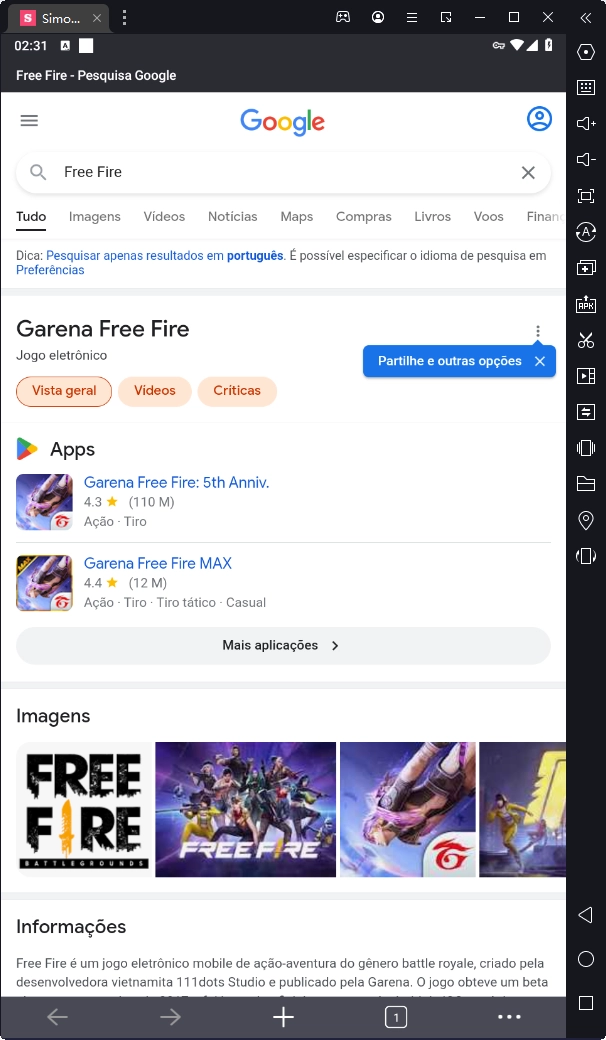Switch to the Vídeos tab

pyautogui.click(x=164, y=217)
